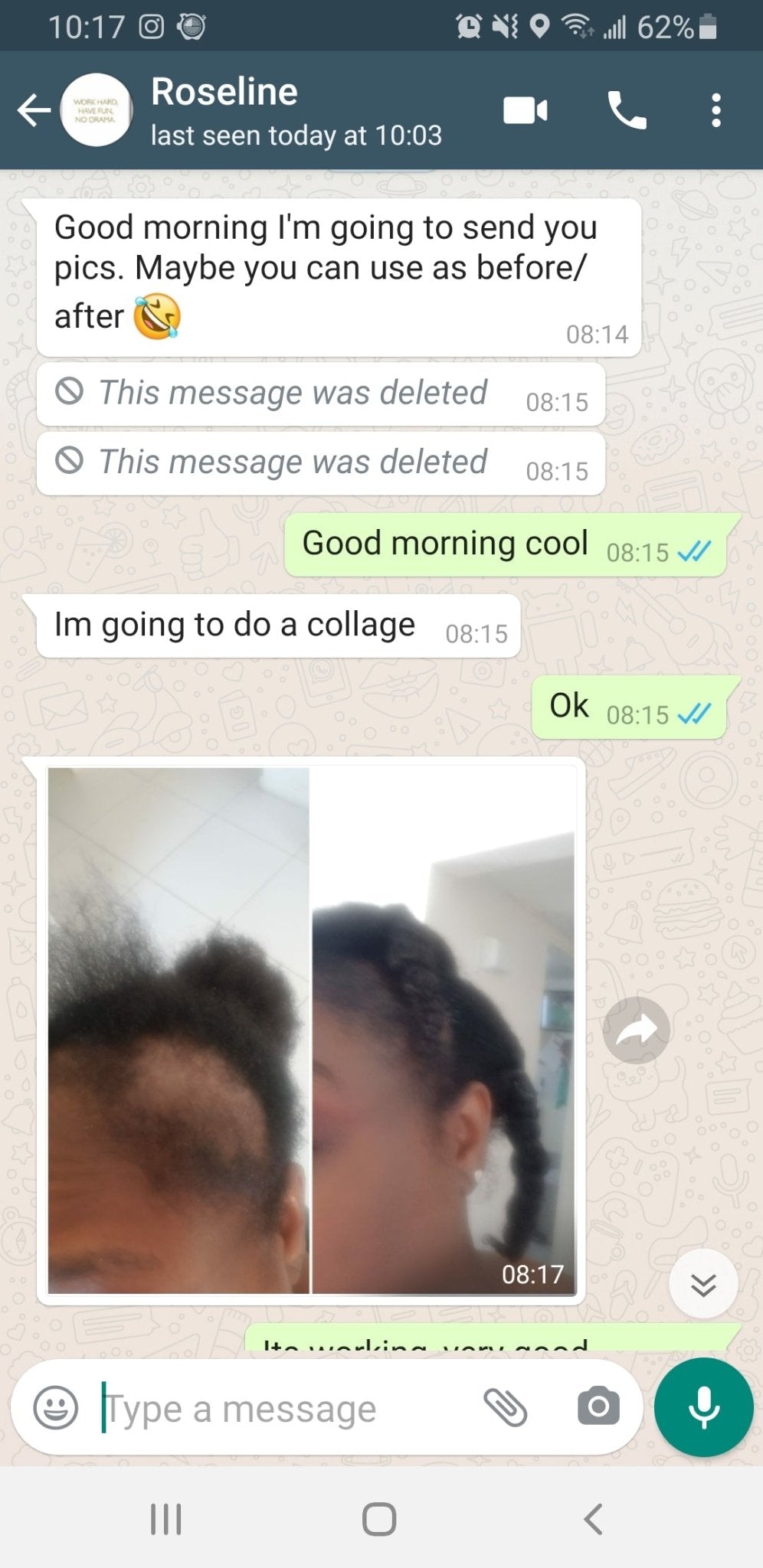Open the before/after hair collage image
Screen dimensions: 763x1568
click(311, 1030)
